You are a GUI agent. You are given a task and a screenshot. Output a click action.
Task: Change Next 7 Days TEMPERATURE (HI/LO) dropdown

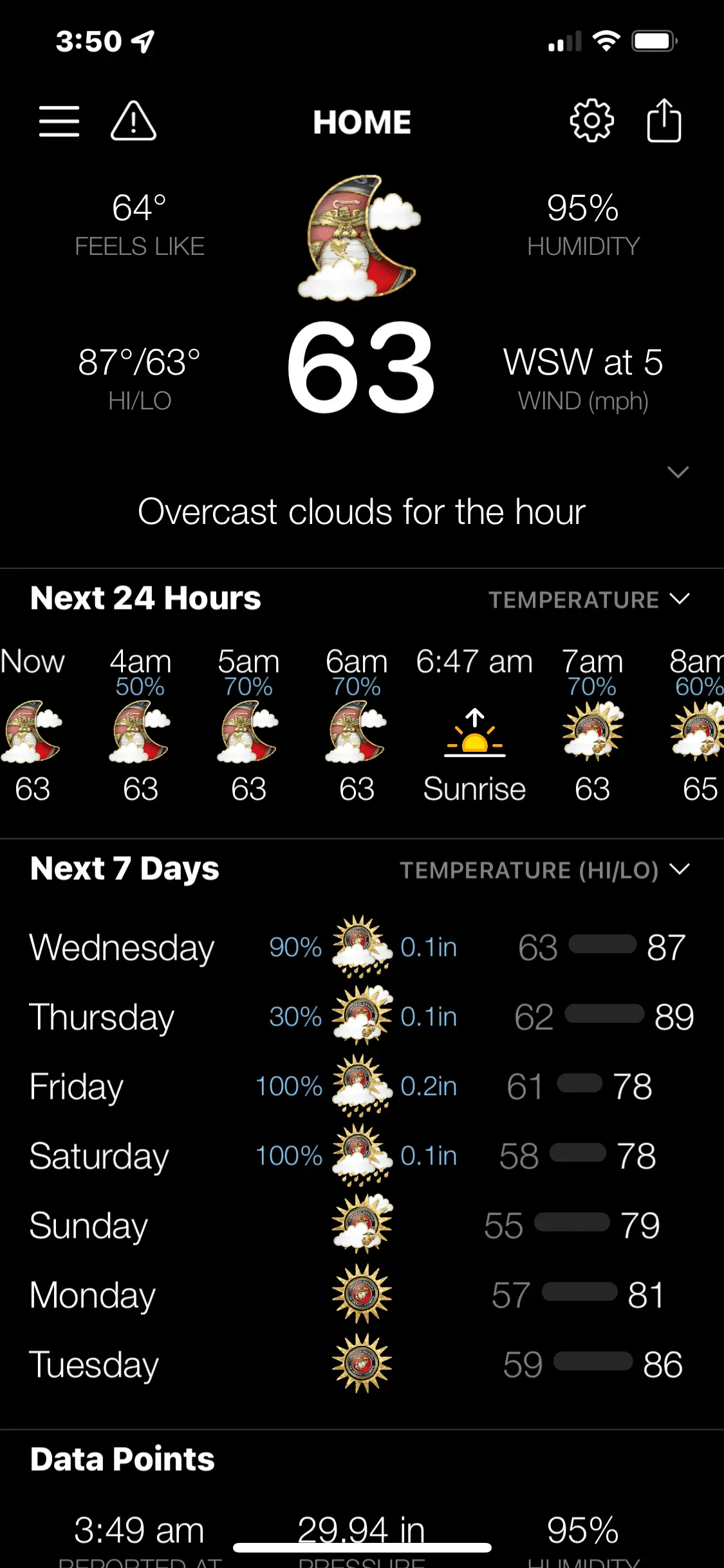[x=544, y=870]
